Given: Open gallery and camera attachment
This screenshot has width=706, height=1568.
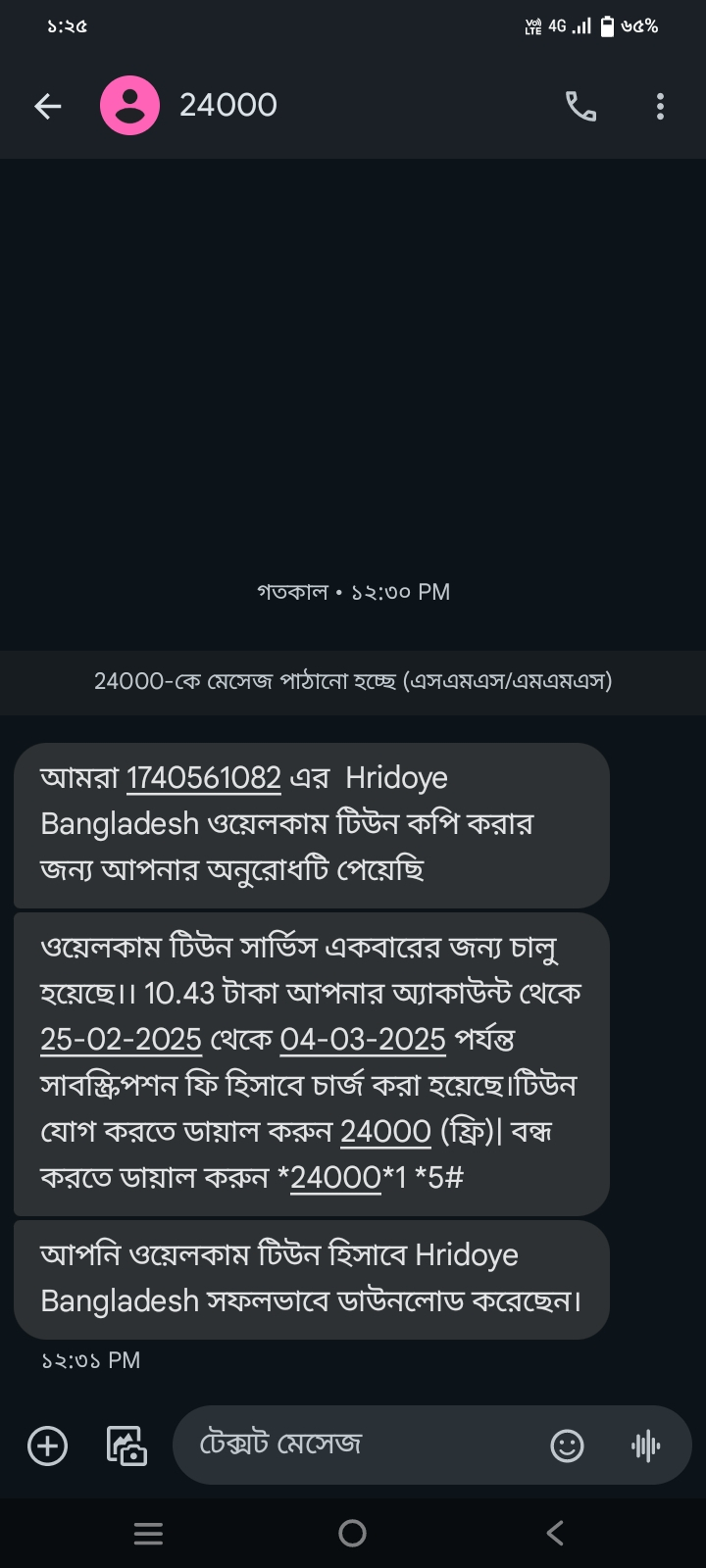Looking at the screenshot, I should click(x=126, y=1445).
